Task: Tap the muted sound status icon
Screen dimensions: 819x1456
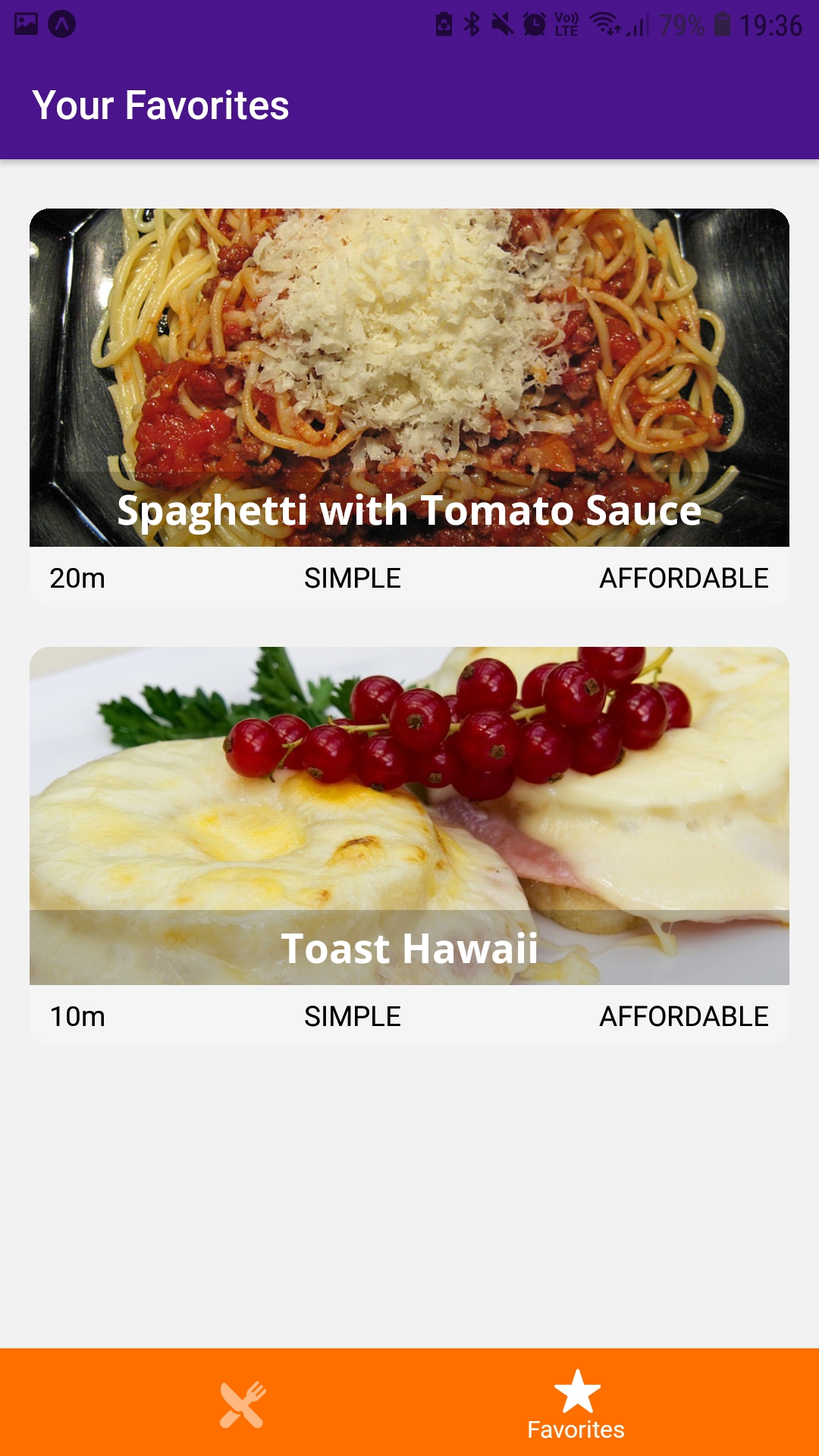Action: (503, 24)
